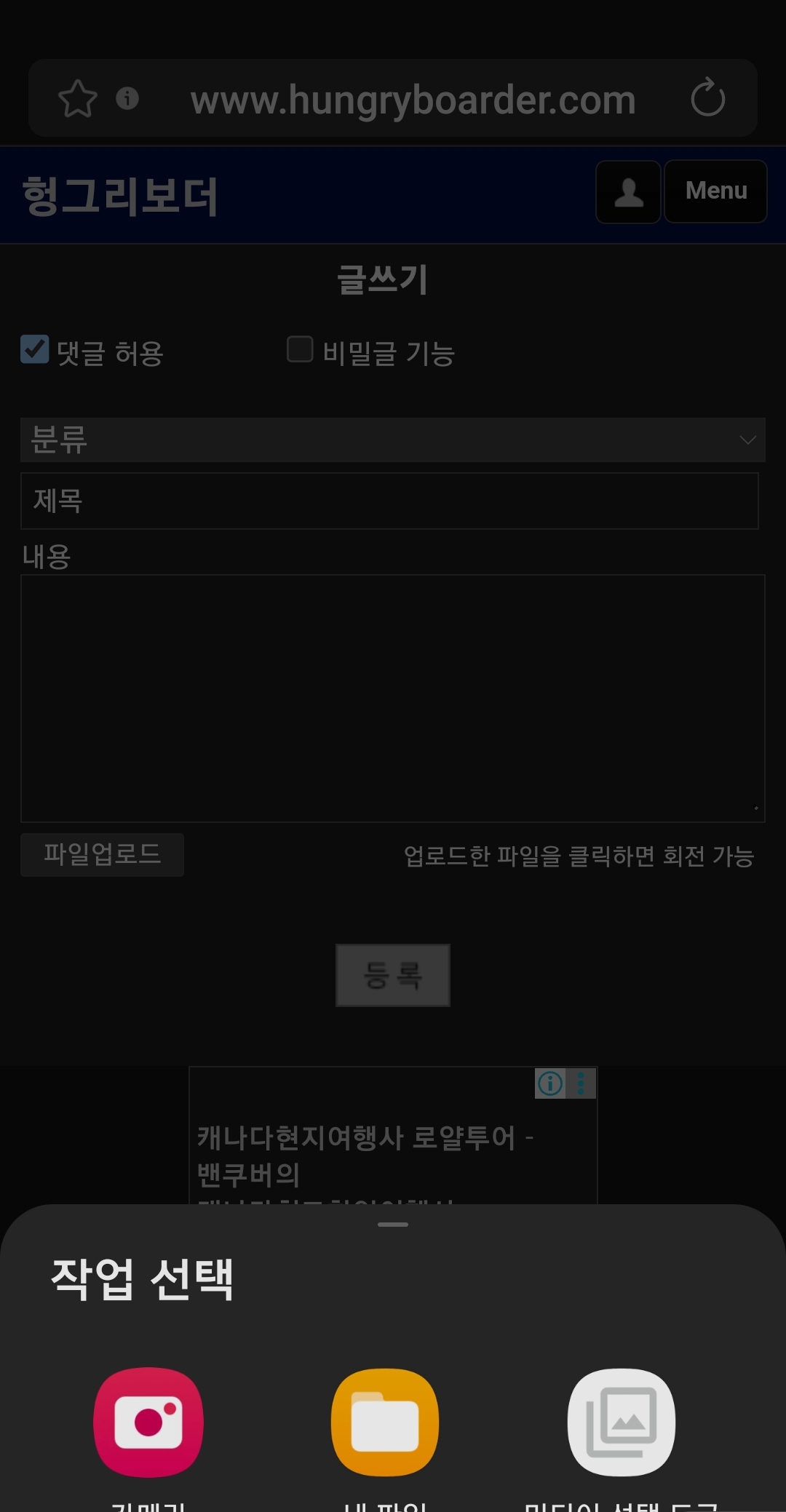The width and height of the screenshot is (786, 1512).
Task: Tap the sheet's drag handle
Action: [x=393, y=1225]
